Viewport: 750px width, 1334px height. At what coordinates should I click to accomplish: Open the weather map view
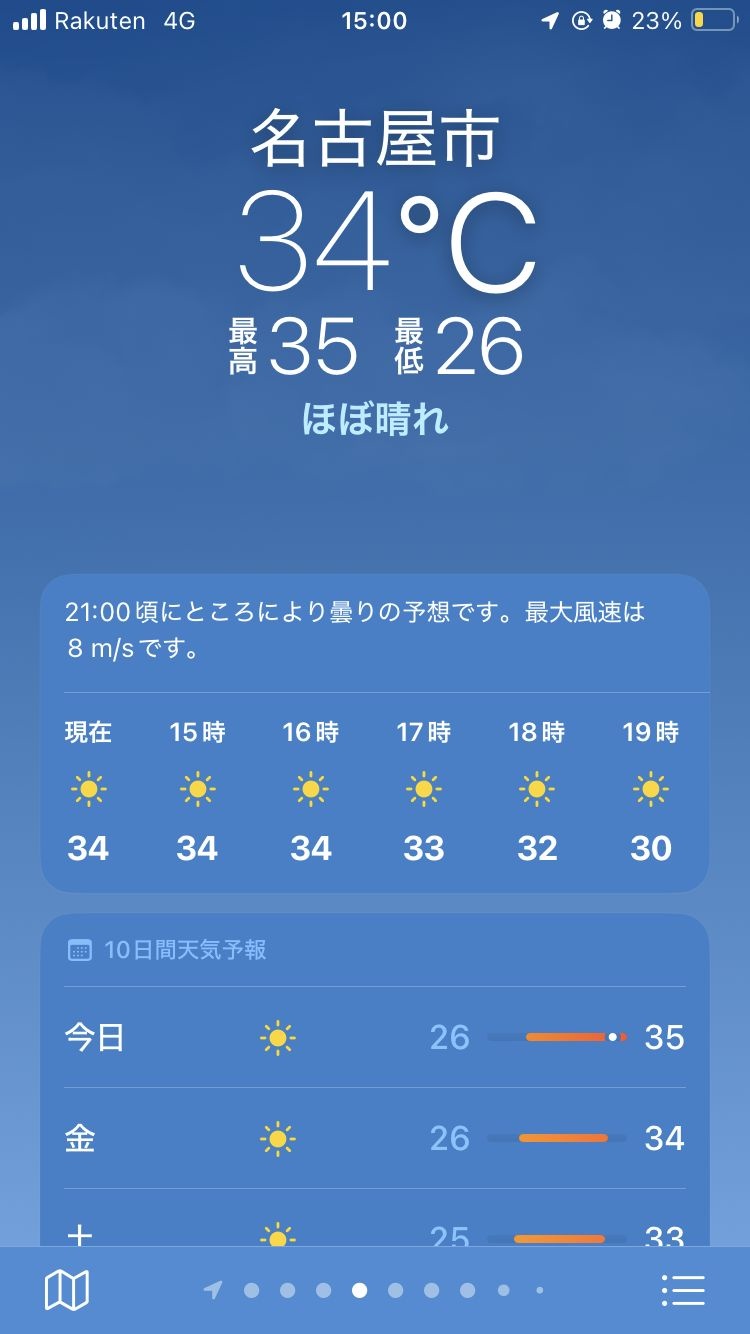tap(67, 1290)
